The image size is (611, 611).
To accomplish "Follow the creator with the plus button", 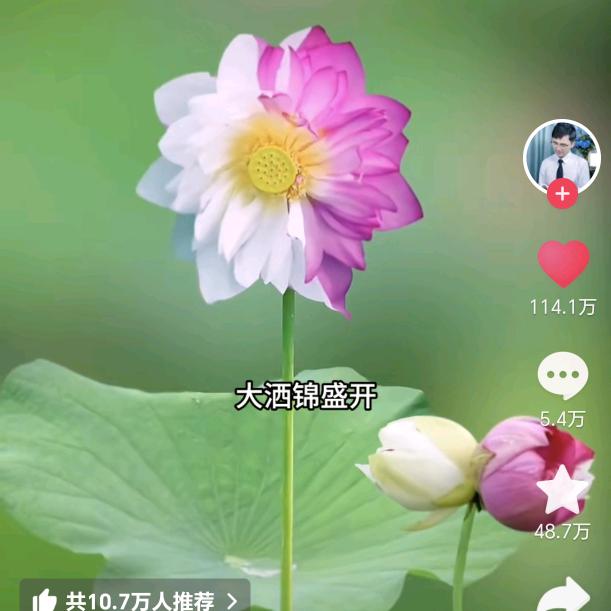I will point(562,194).
